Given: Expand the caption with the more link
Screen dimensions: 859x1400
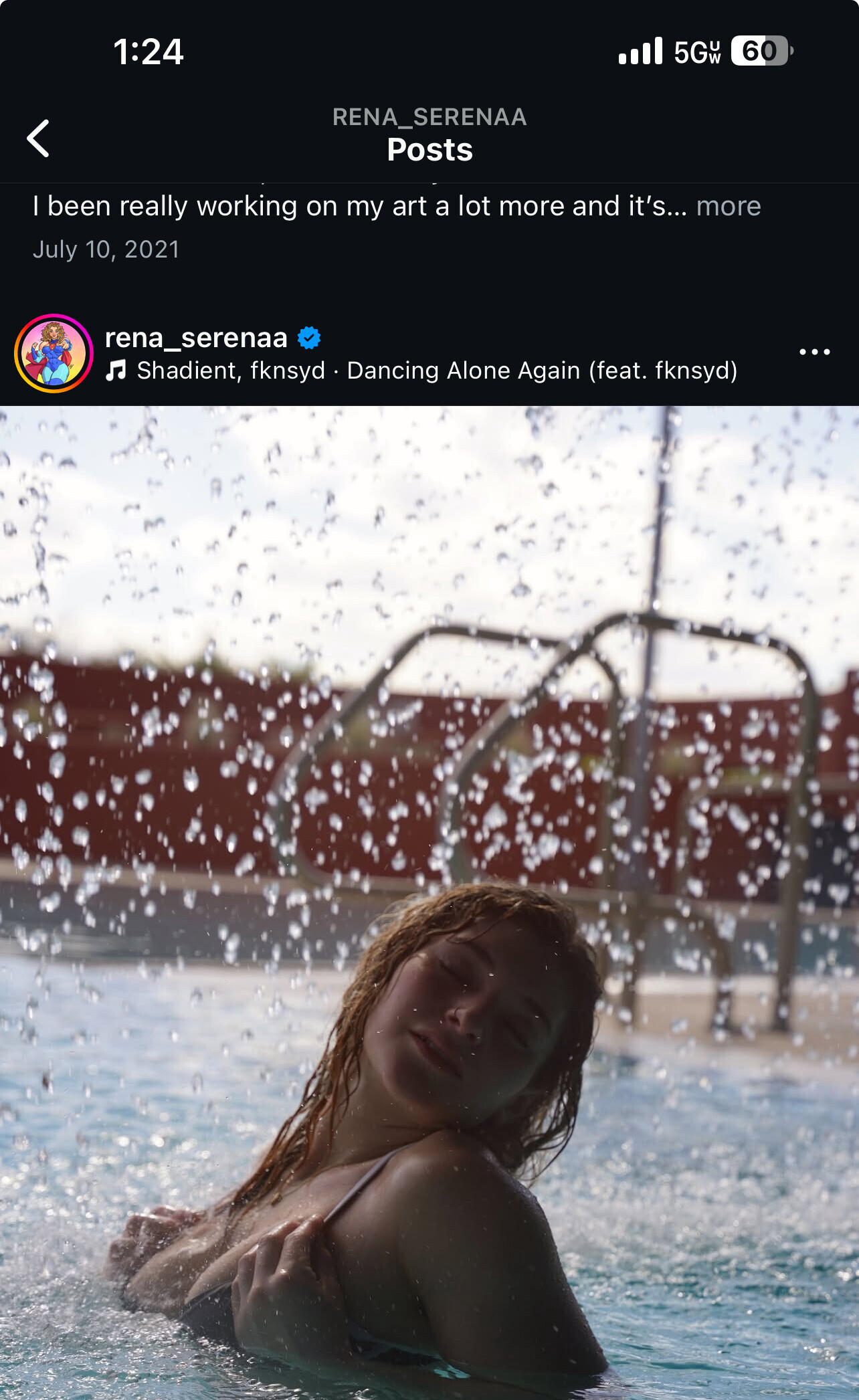Looking at the screenshot, I should (x=728, y=207).
